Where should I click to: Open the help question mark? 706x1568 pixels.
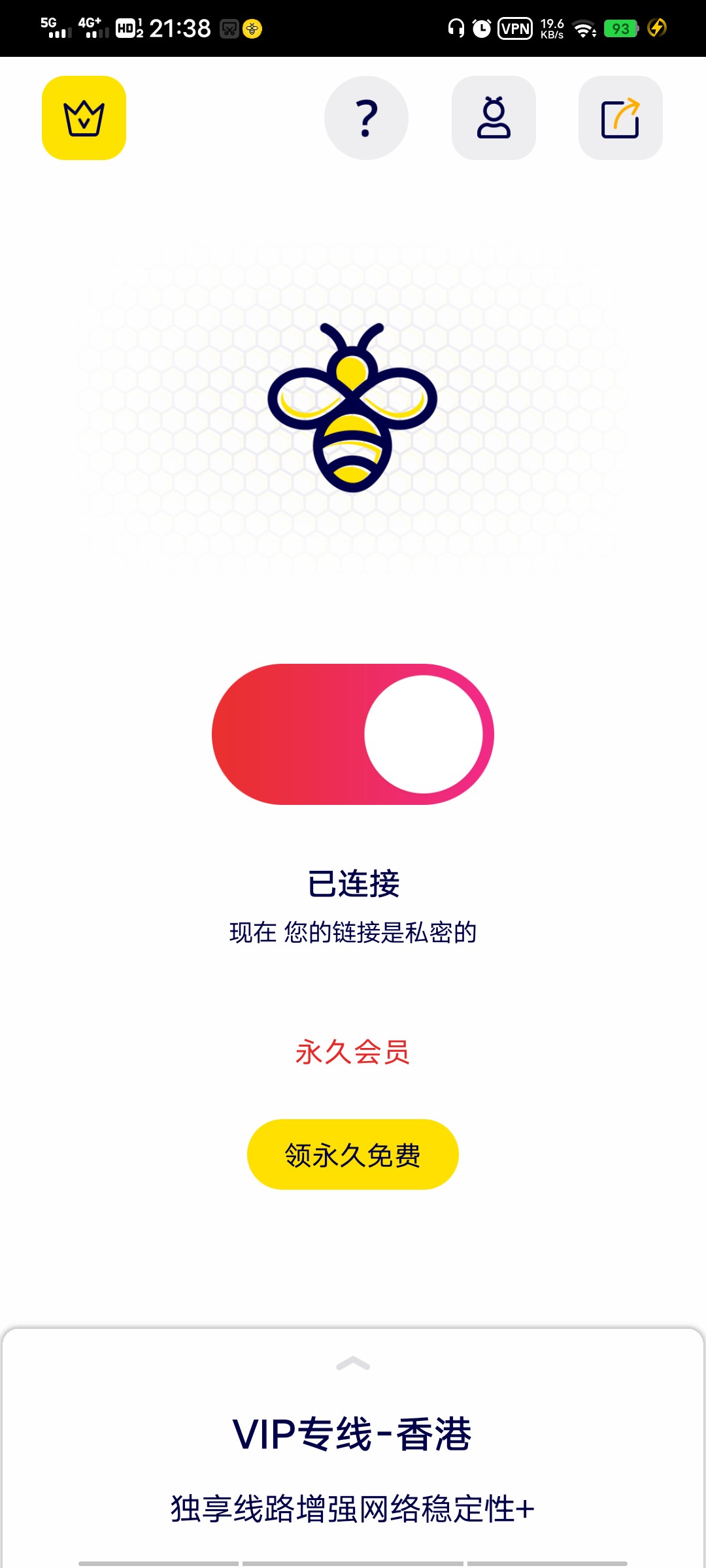(366, 118)
